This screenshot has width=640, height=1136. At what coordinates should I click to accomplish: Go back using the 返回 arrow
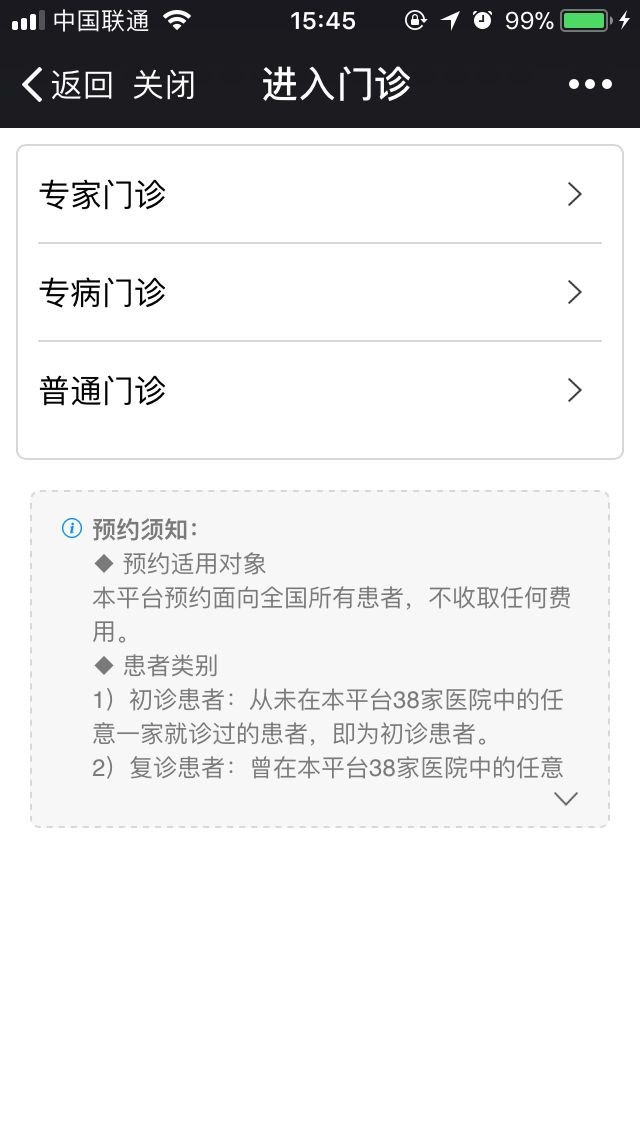[66, 86]
